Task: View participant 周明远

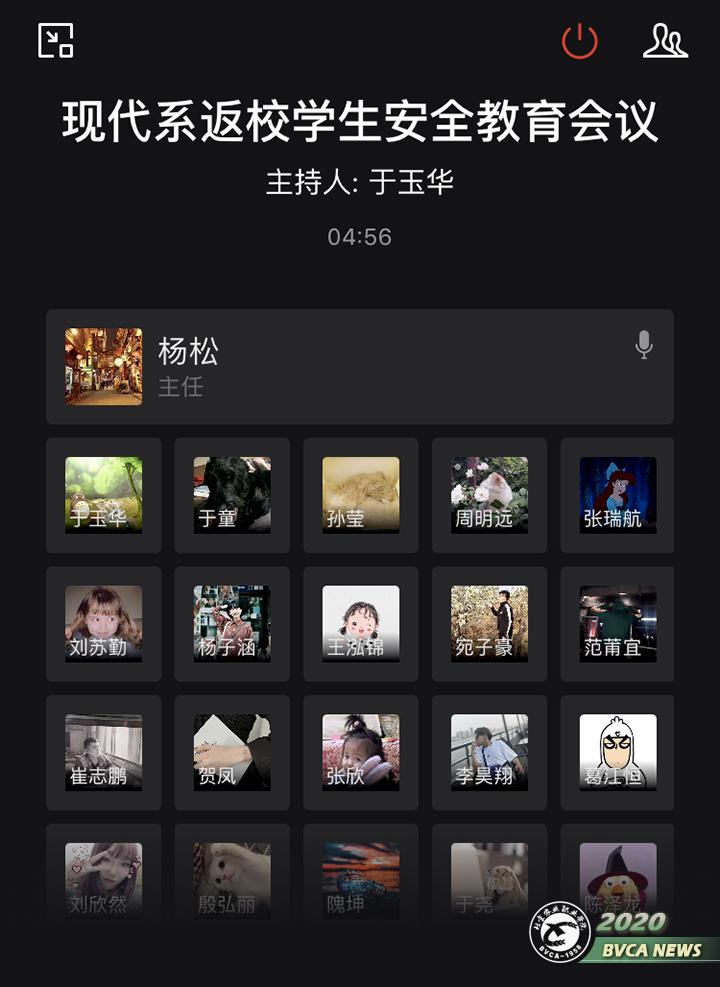Action: (x=489, y=495)
